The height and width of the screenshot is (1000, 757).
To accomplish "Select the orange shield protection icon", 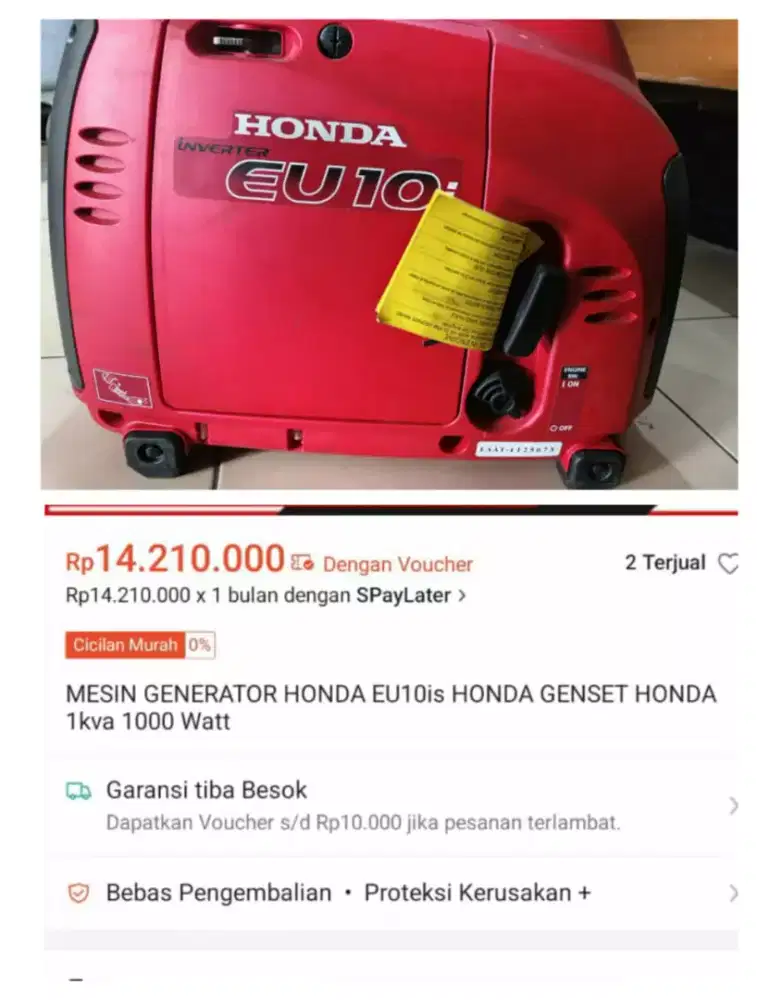I will (x=78, y=892).
